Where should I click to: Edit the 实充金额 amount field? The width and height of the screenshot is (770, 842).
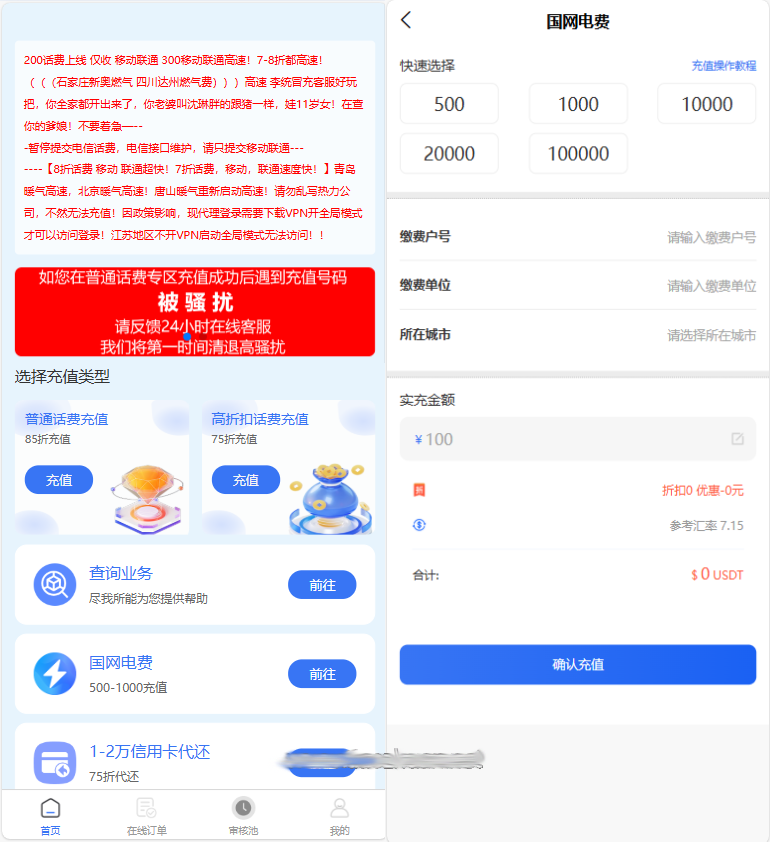point(577,439)
